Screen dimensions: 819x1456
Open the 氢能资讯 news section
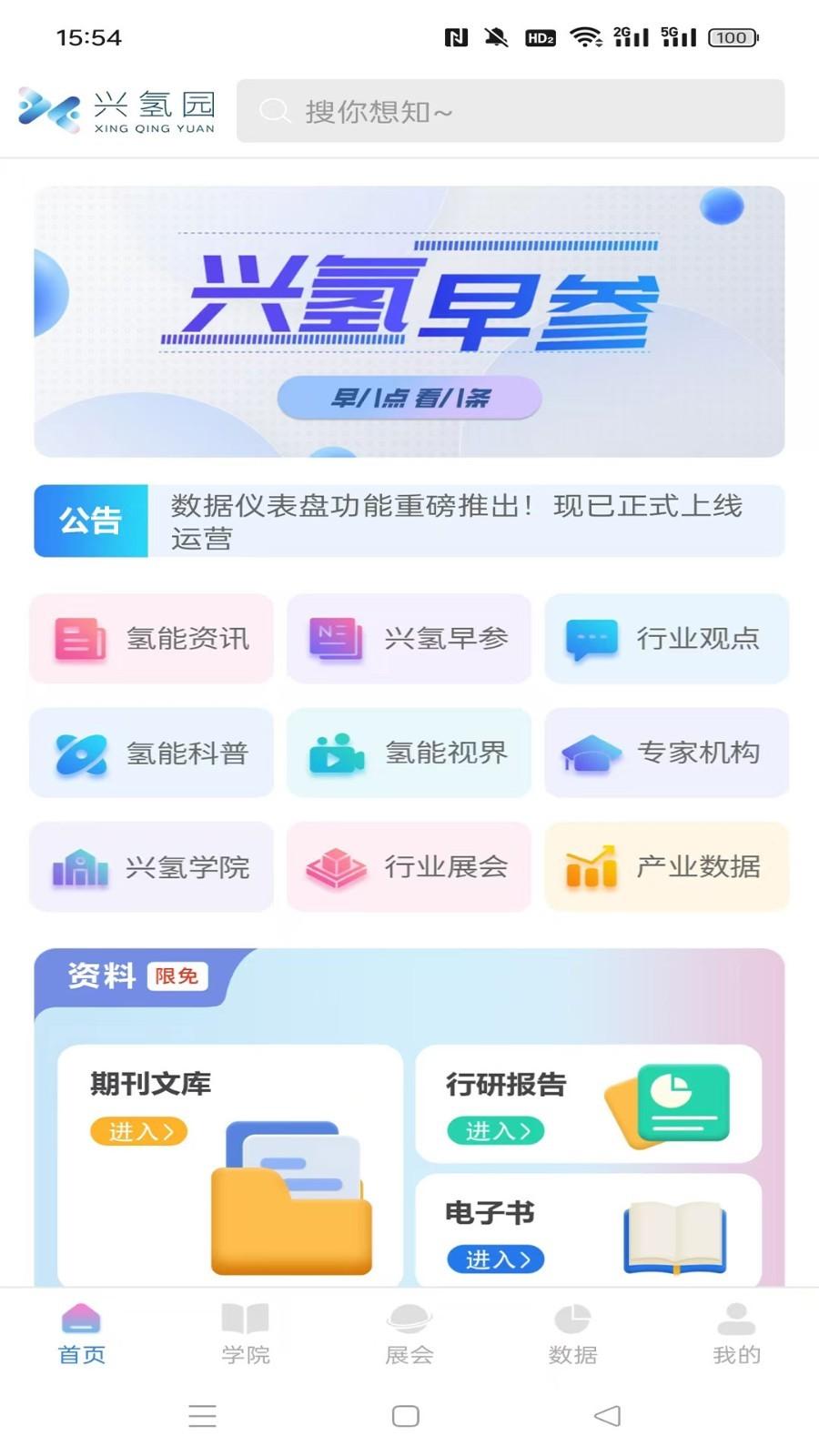(x=150, y=638)
